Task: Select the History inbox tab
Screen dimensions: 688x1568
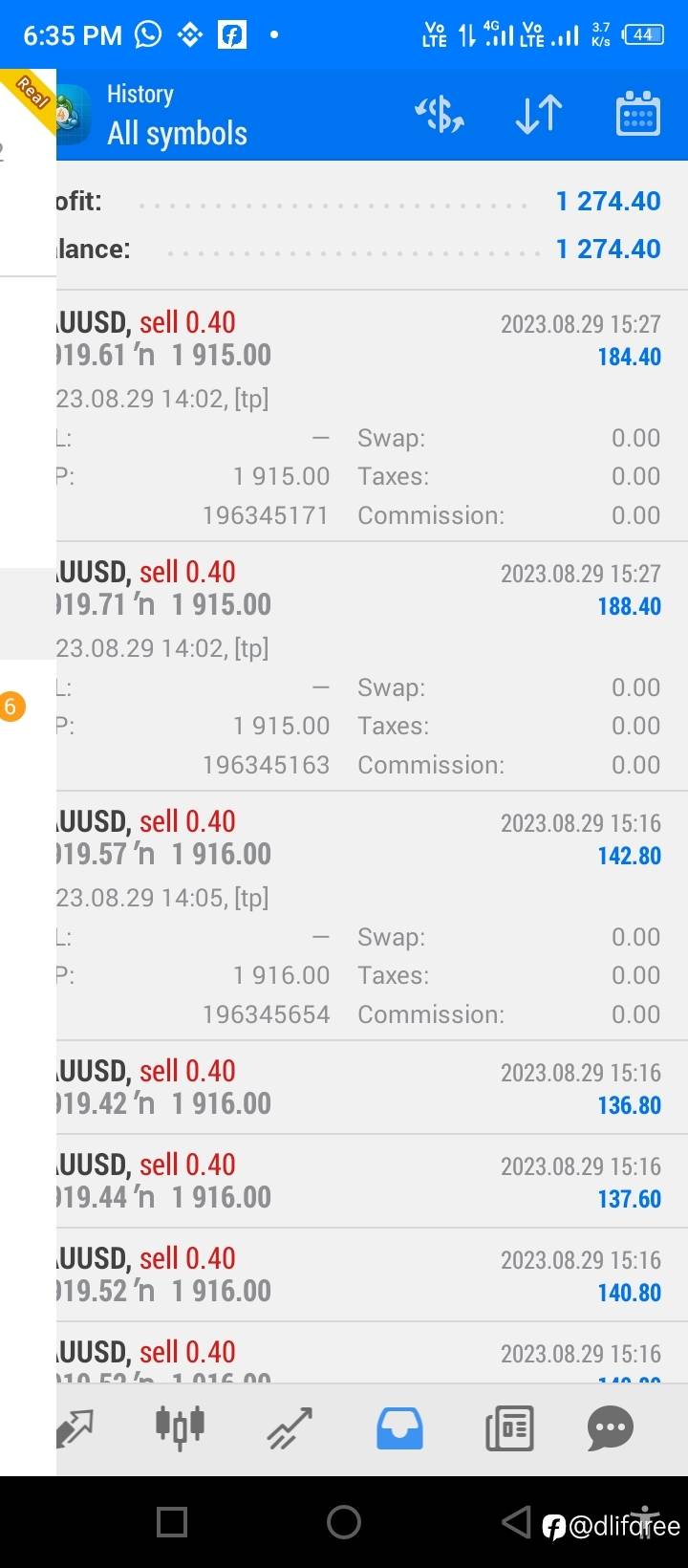Action: coord(399,1429)
